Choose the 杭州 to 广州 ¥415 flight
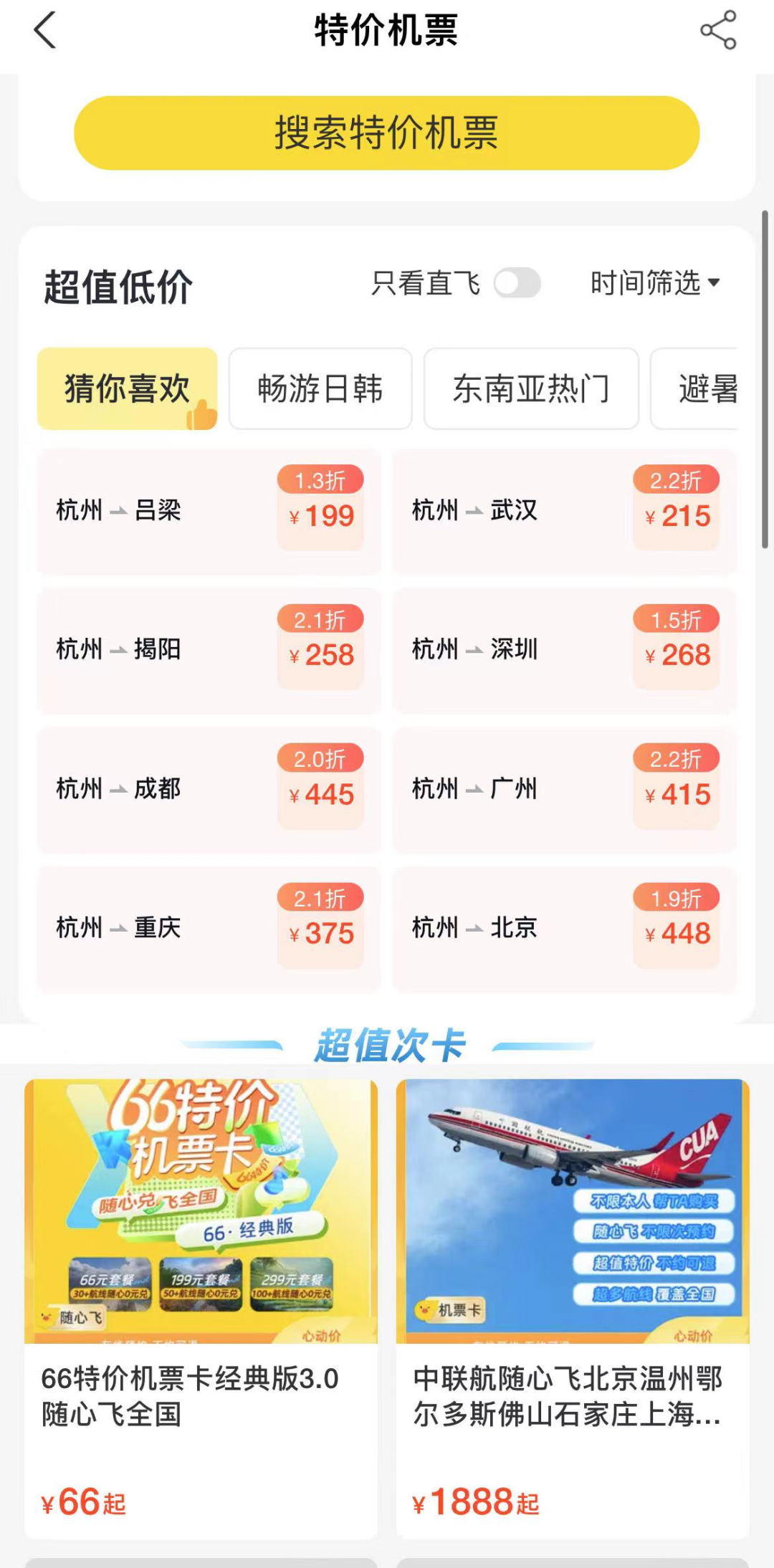The height and width of the screenshot is (1568, 774). point(564,789)
